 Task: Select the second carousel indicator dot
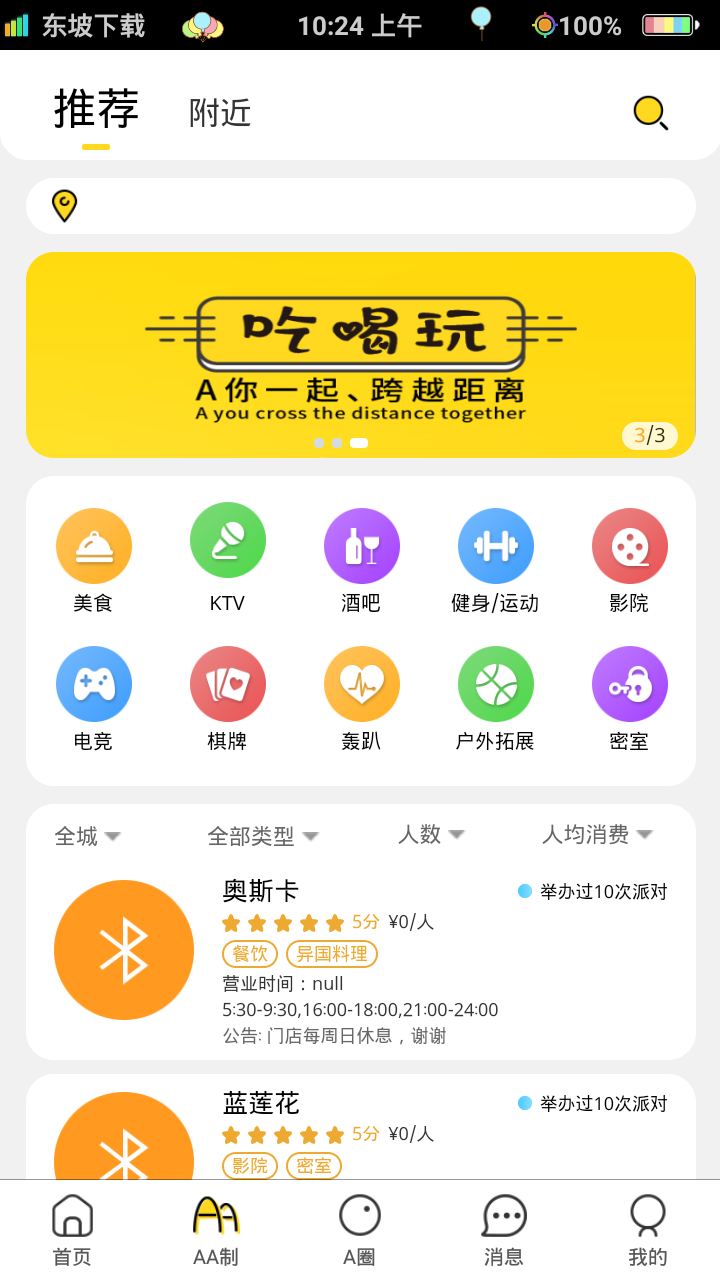tap(340, 443)
